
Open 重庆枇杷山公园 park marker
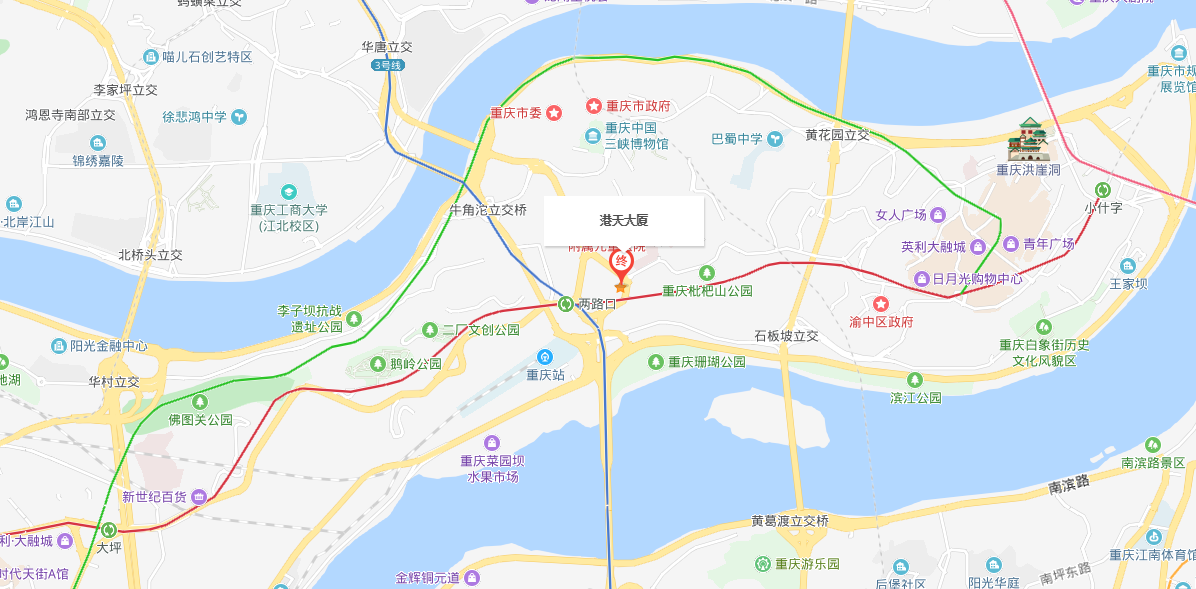coord(707,273)
